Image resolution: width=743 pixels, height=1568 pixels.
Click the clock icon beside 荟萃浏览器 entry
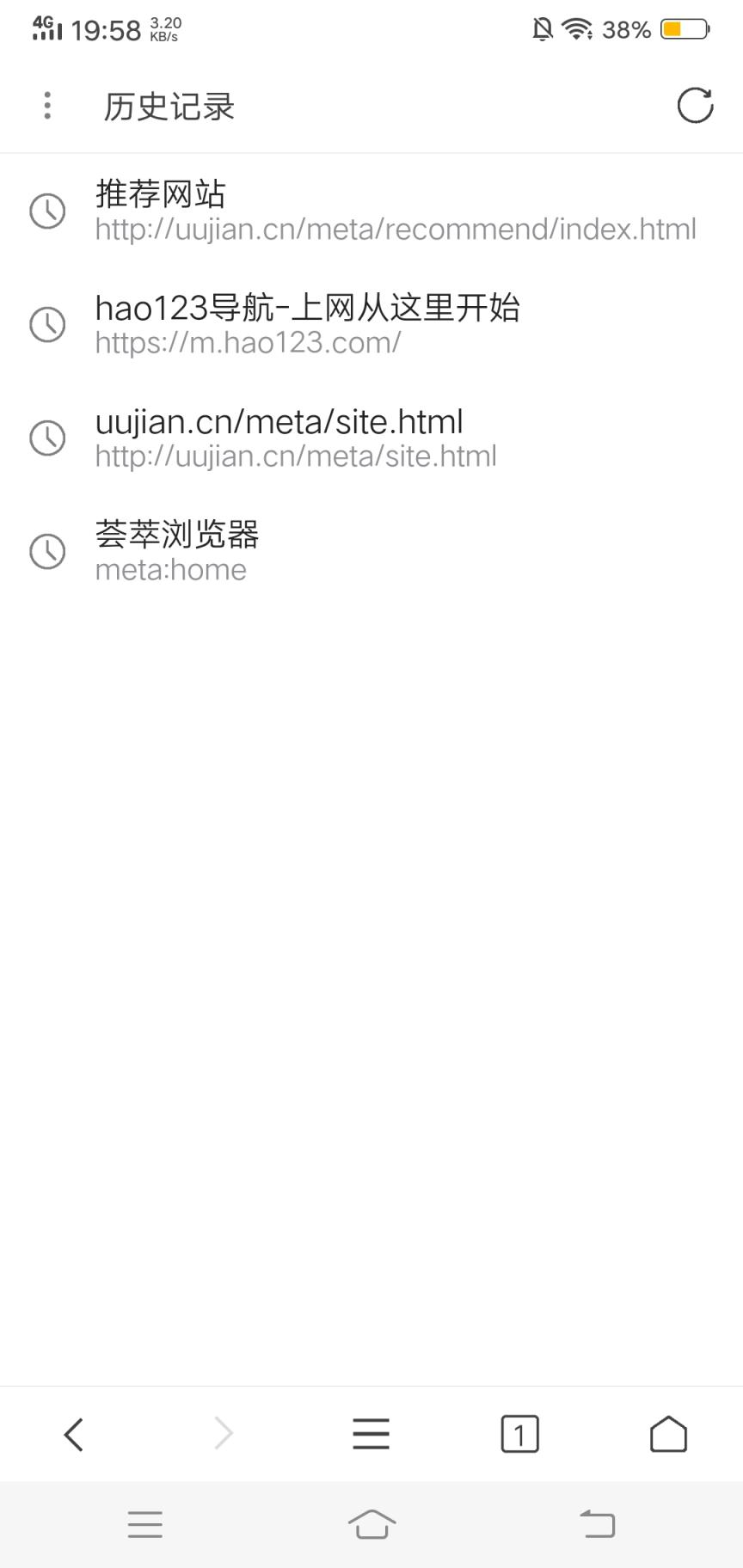click(47, 551)
